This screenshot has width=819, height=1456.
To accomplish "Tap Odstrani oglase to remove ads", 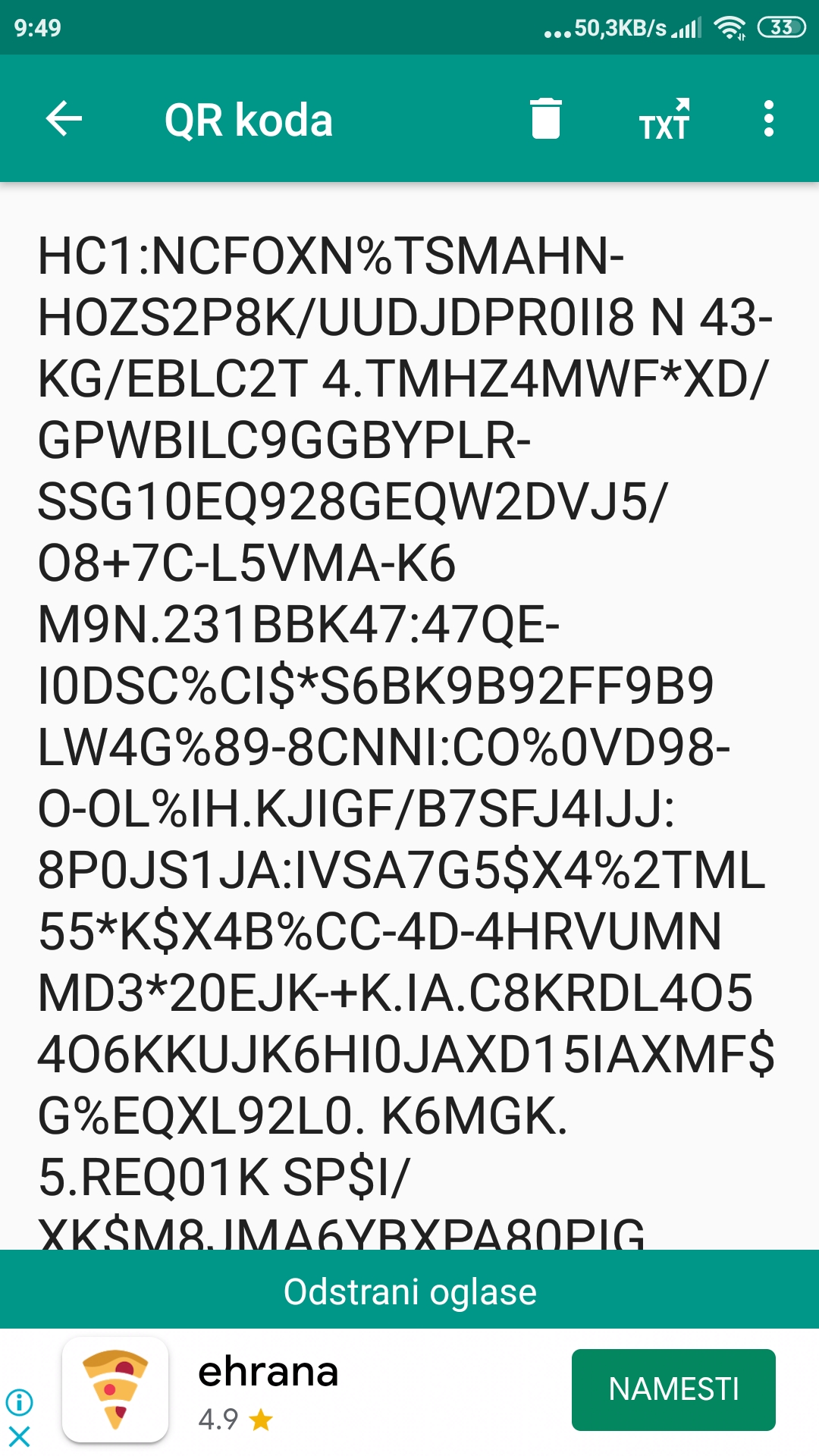I will click(x=409, y=1291).
